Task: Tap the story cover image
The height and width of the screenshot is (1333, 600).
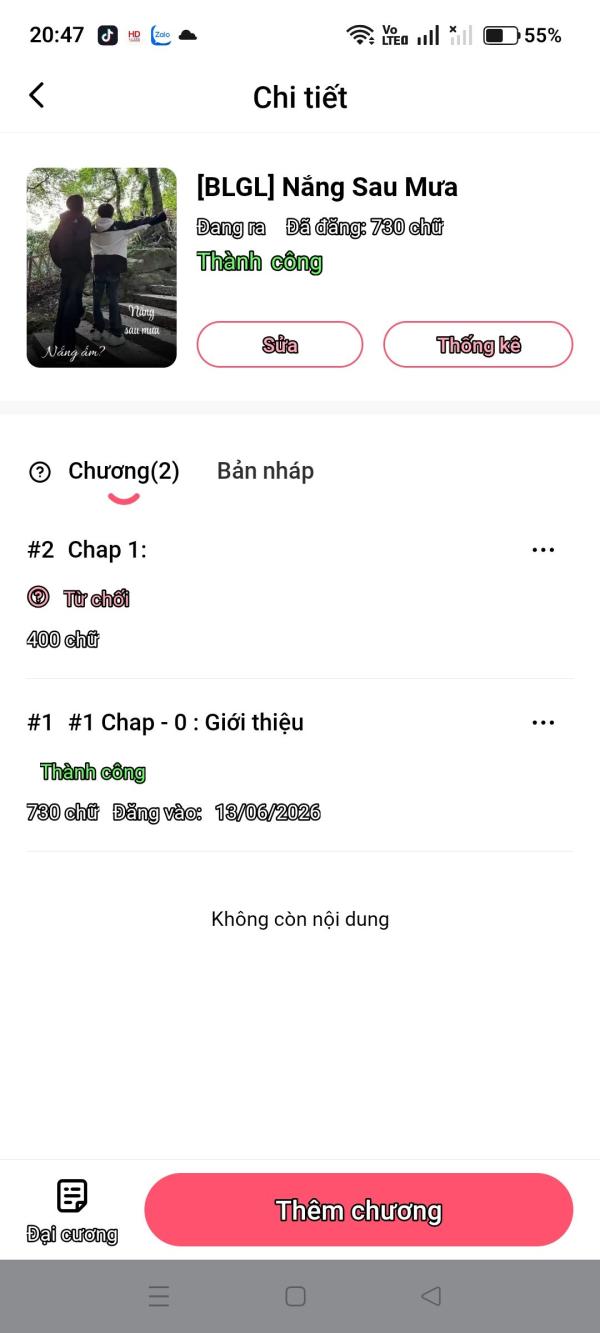Action: [102, 268]
